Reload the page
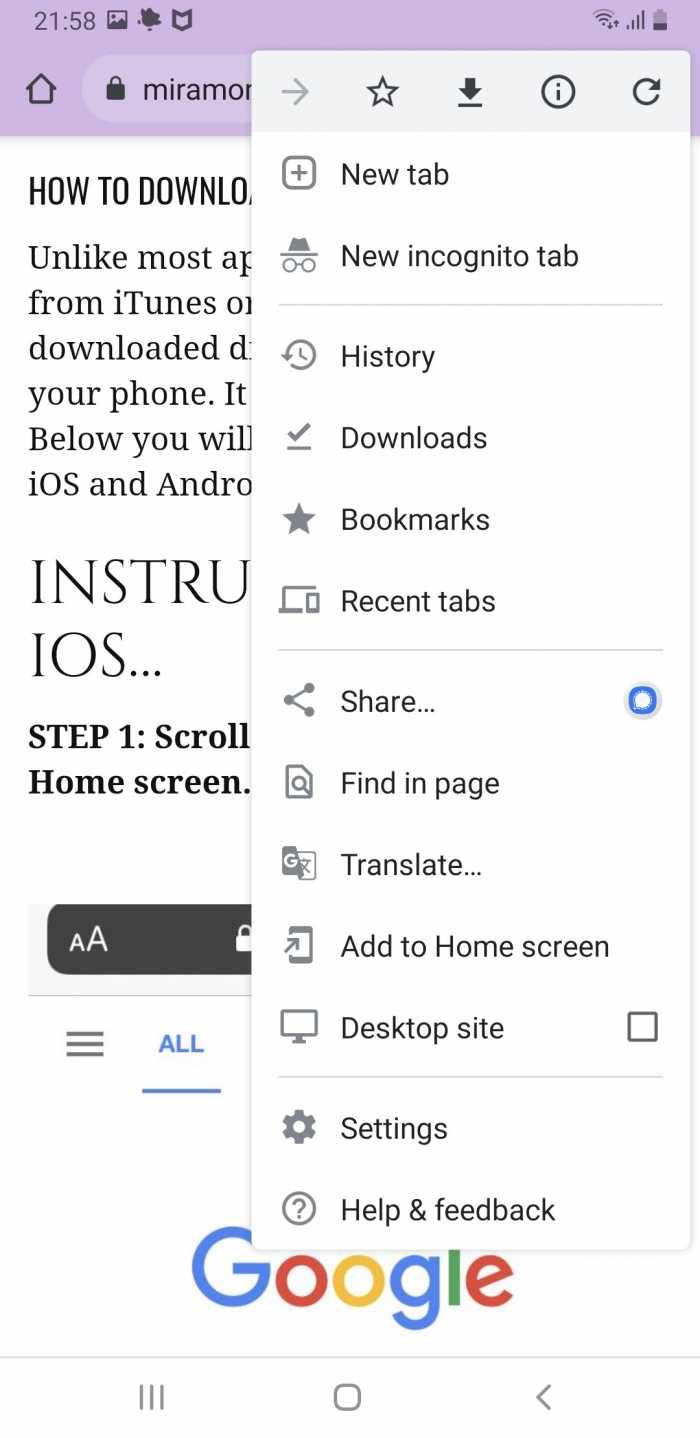Viewport: 700px width, 1438px height. (646, 93)
